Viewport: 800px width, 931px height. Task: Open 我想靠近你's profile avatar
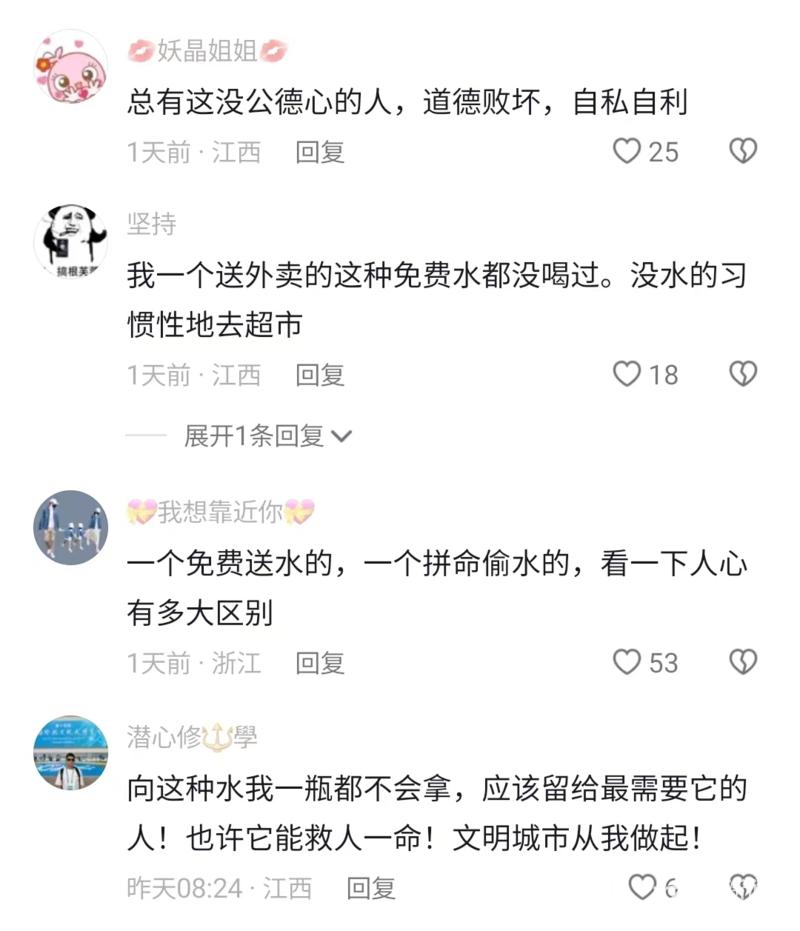coord(71,528)
